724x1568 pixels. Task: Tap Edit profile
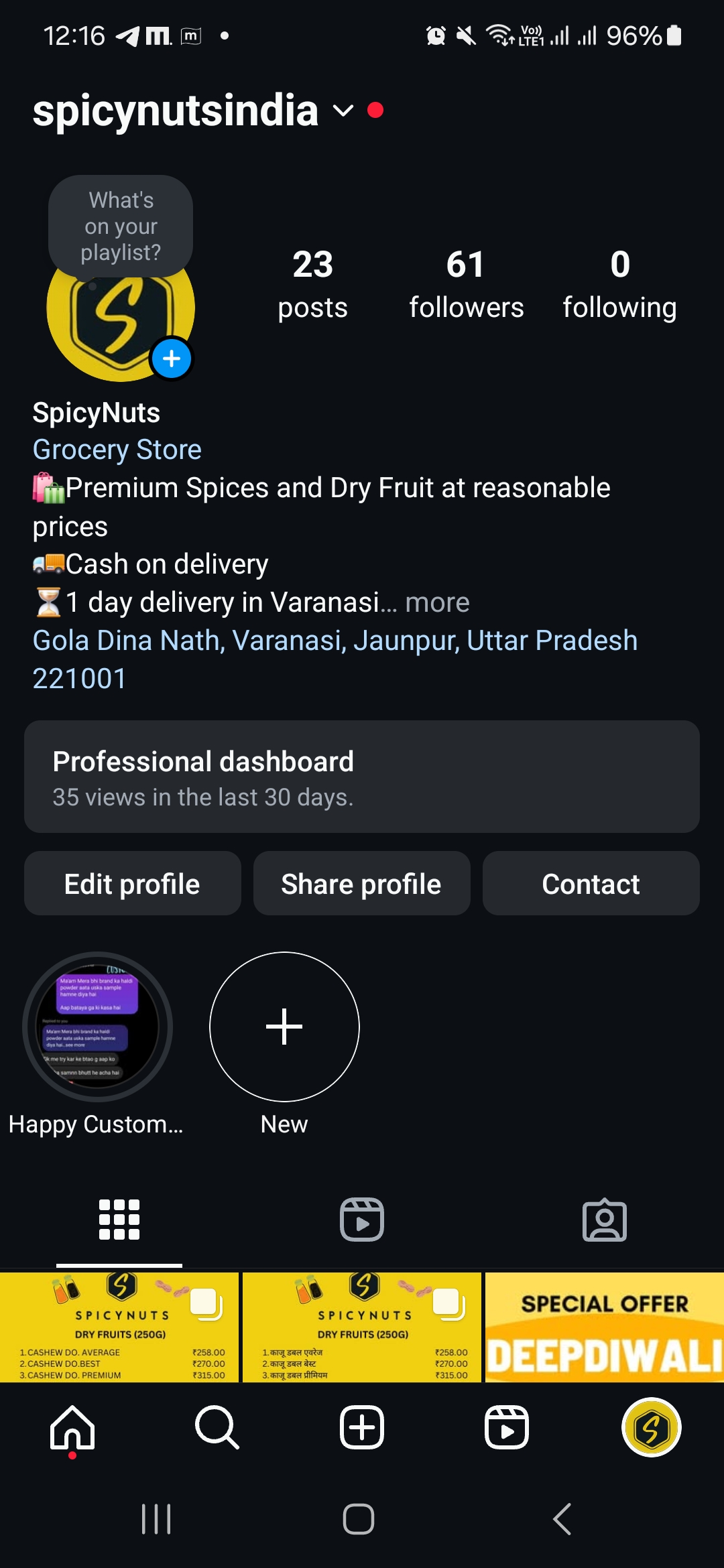tap(132, 884)
